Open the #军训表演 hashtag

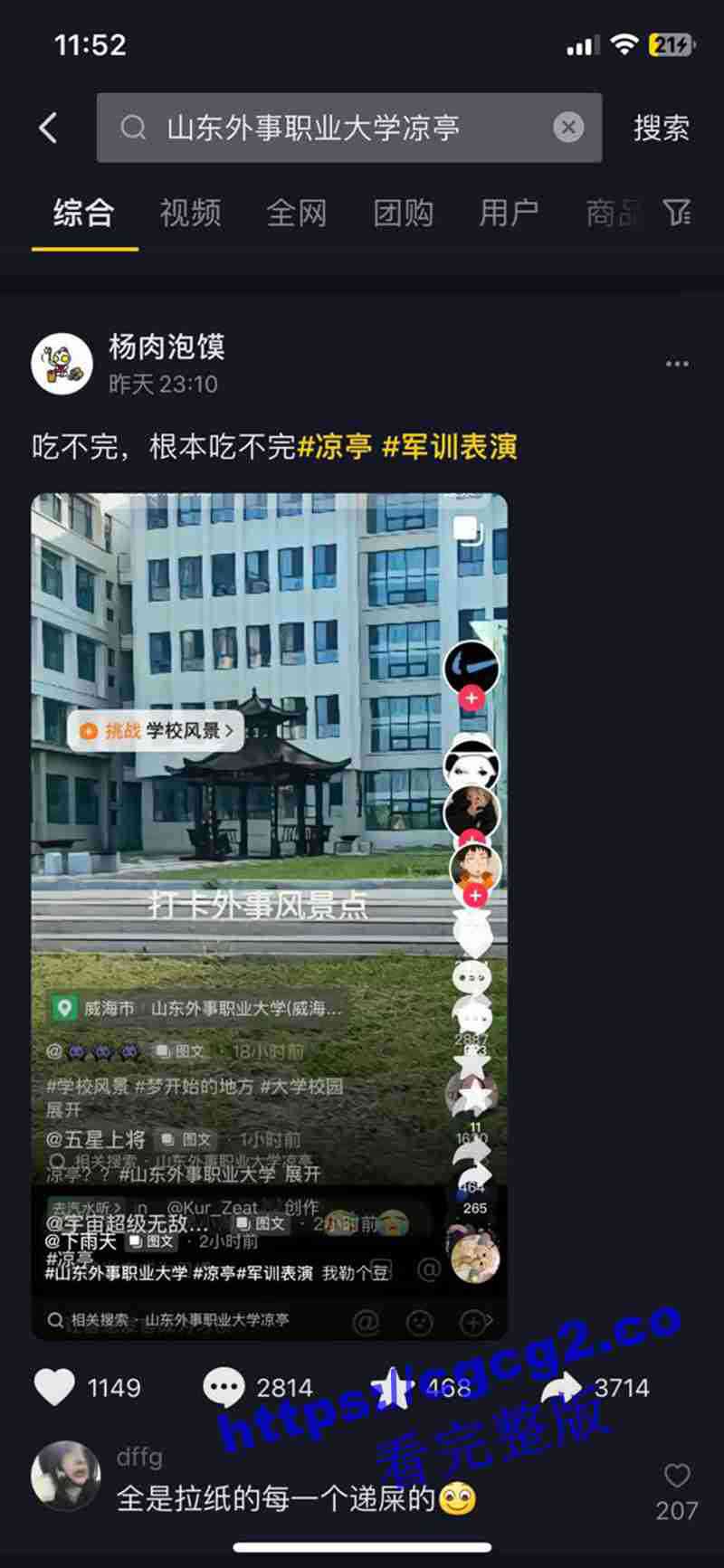click(x=450, y=446)
